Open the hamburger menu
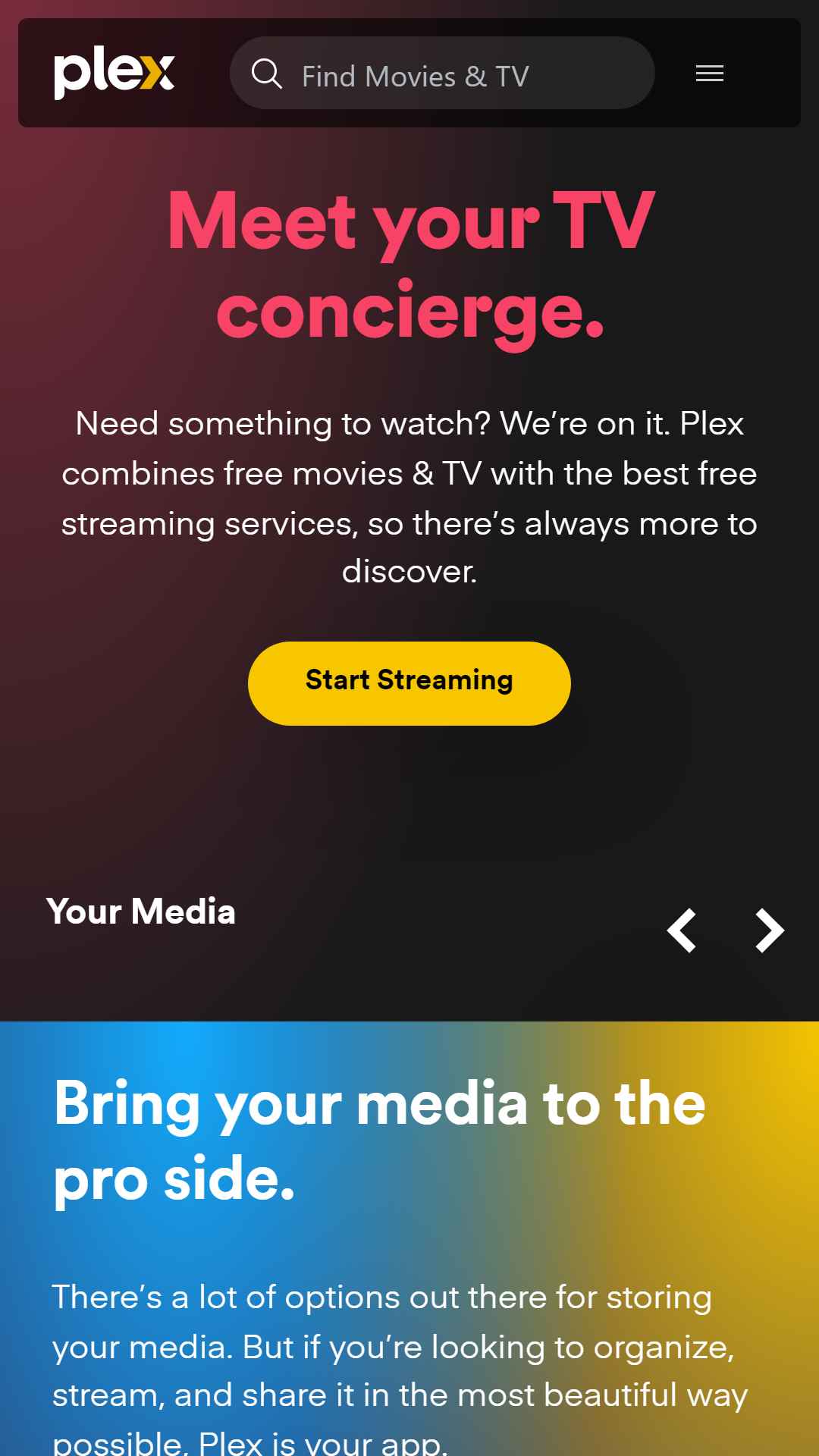The height and width of the screenshot is (1456, 819). point(710,74)
